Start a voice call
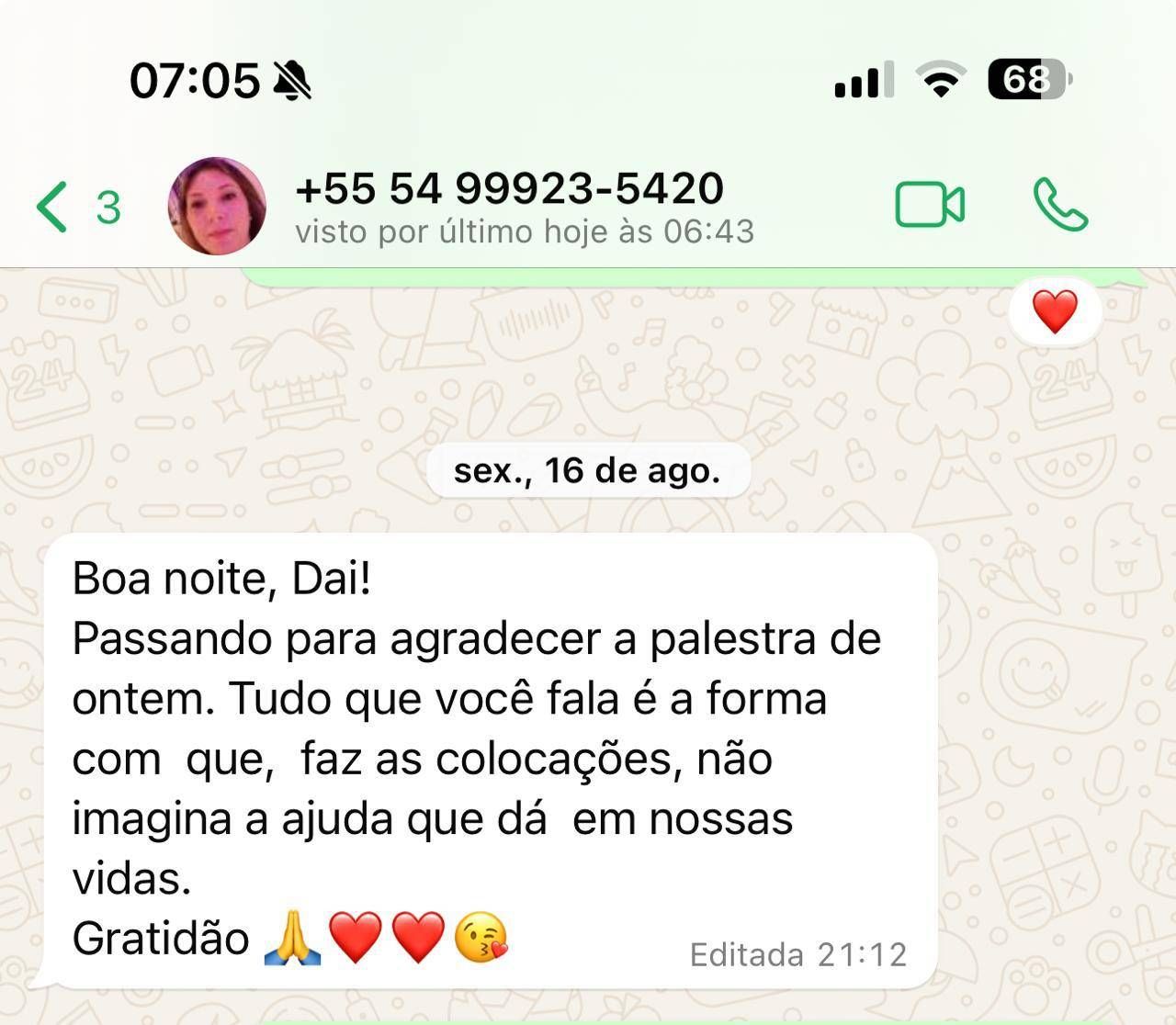This screenshot has height=1025, width=1176. point(1060,204)
